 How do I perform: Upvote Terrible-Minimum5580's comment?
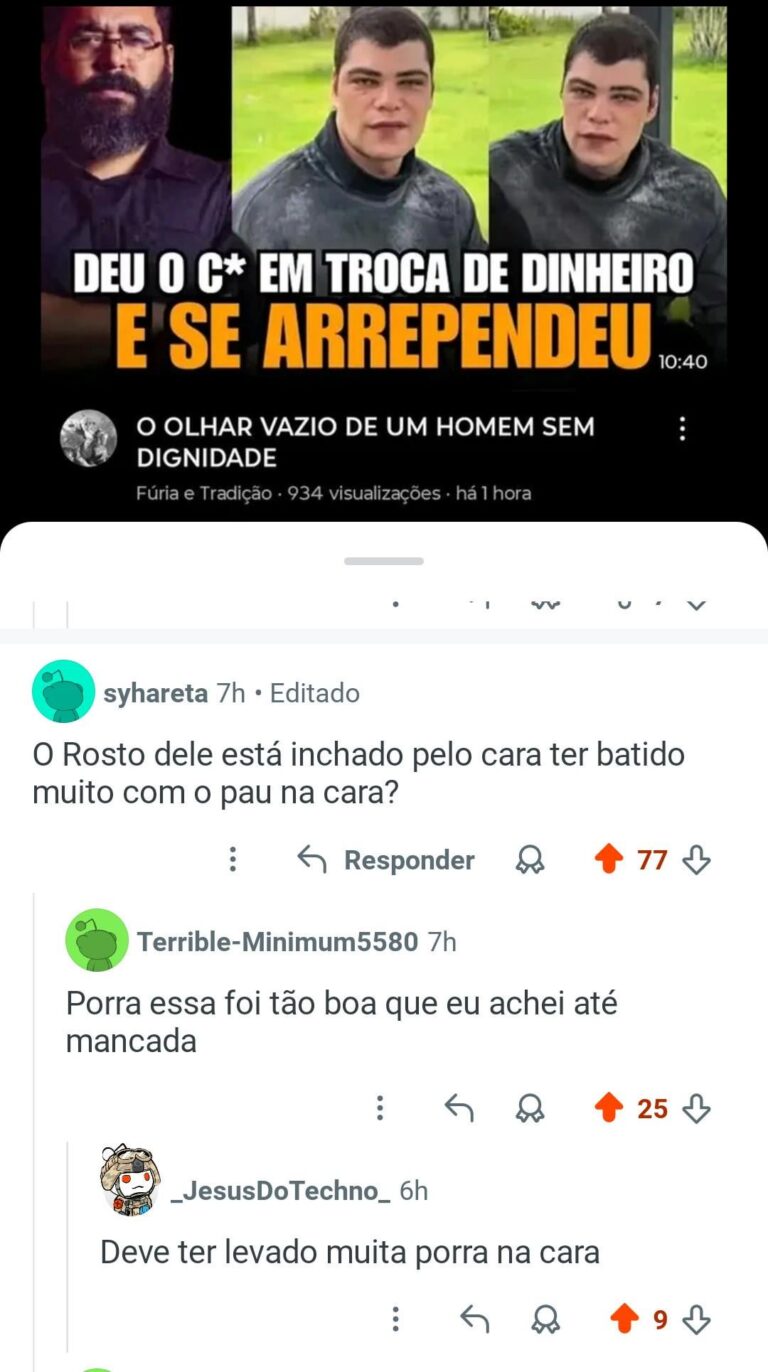click(608, 1108)
